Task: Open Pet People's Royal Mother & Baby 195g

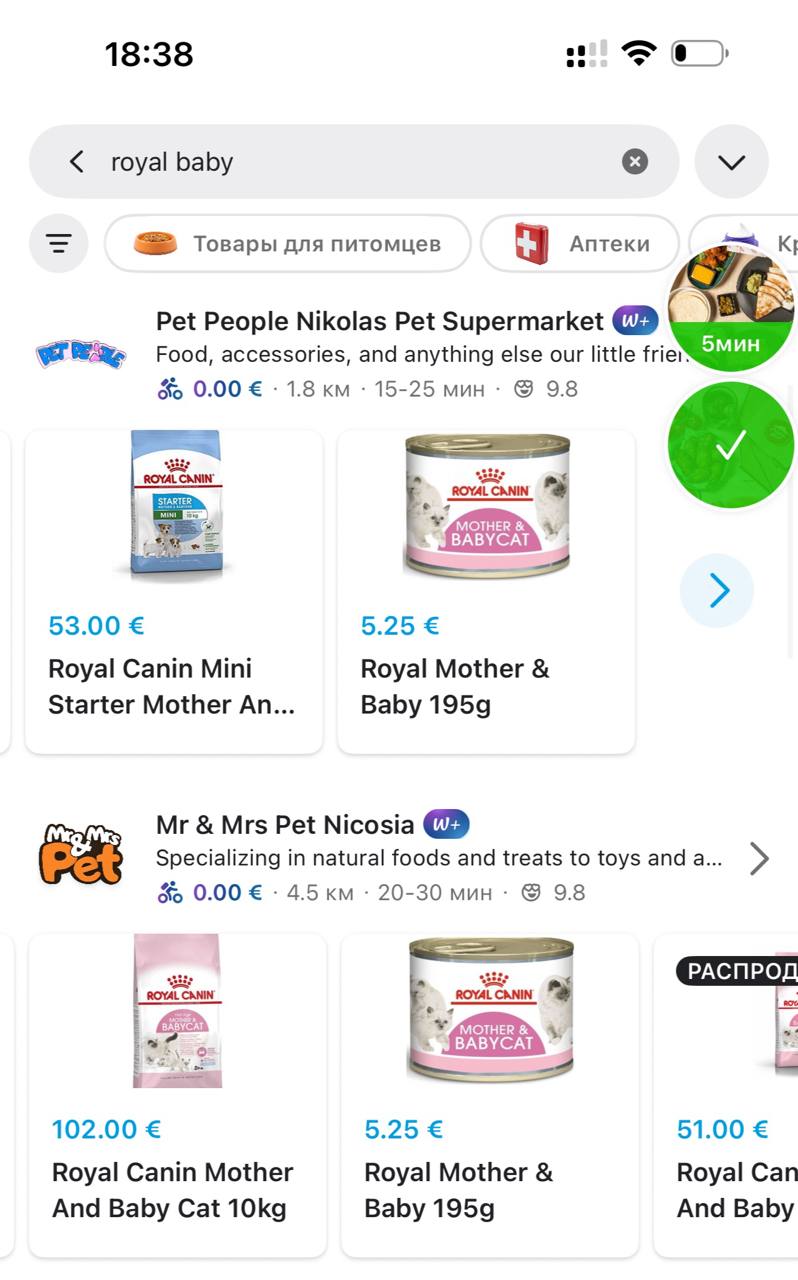Action: click(x=486, y=590)
